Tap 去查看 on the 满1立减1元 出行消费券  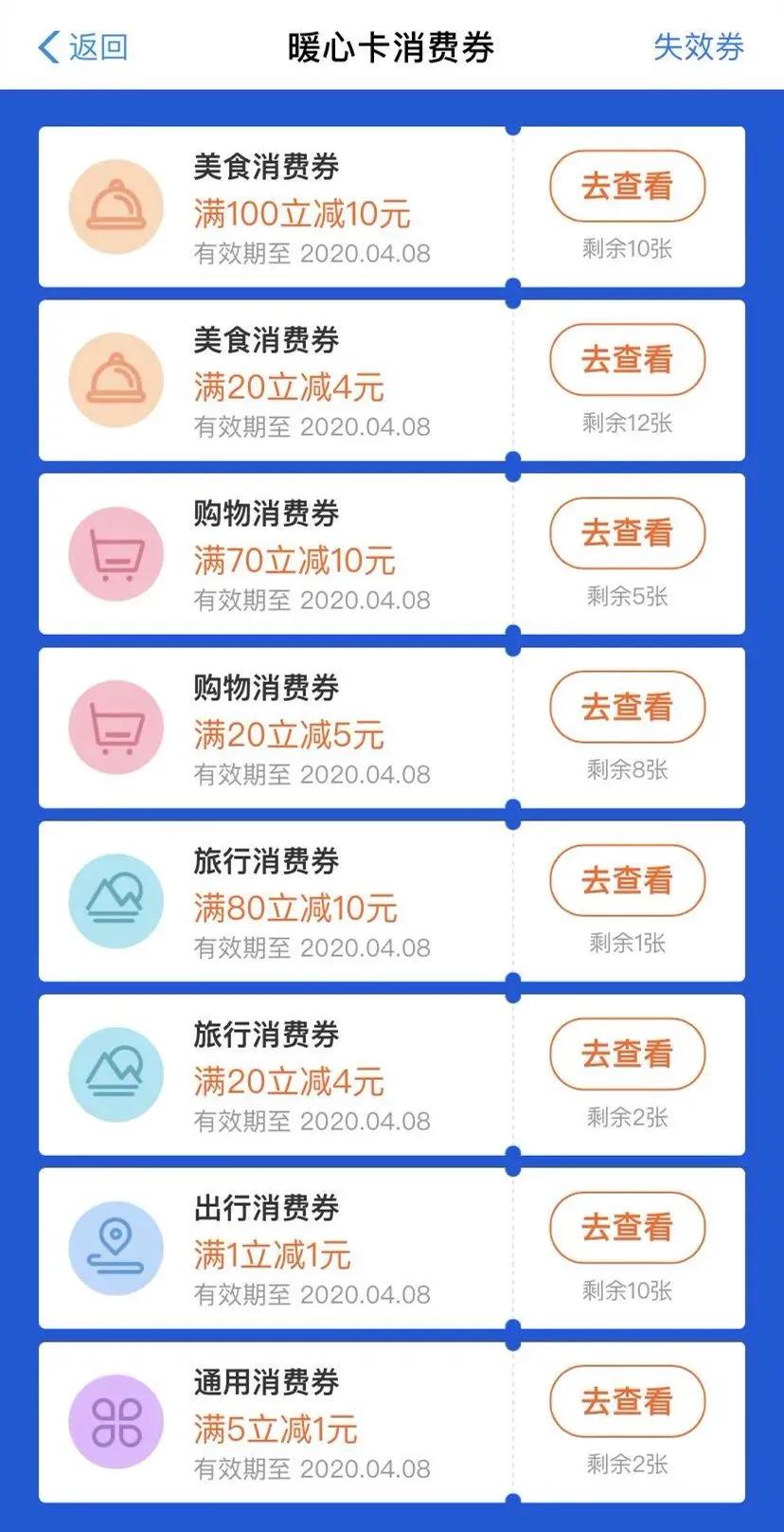(x=626, y=1226)
